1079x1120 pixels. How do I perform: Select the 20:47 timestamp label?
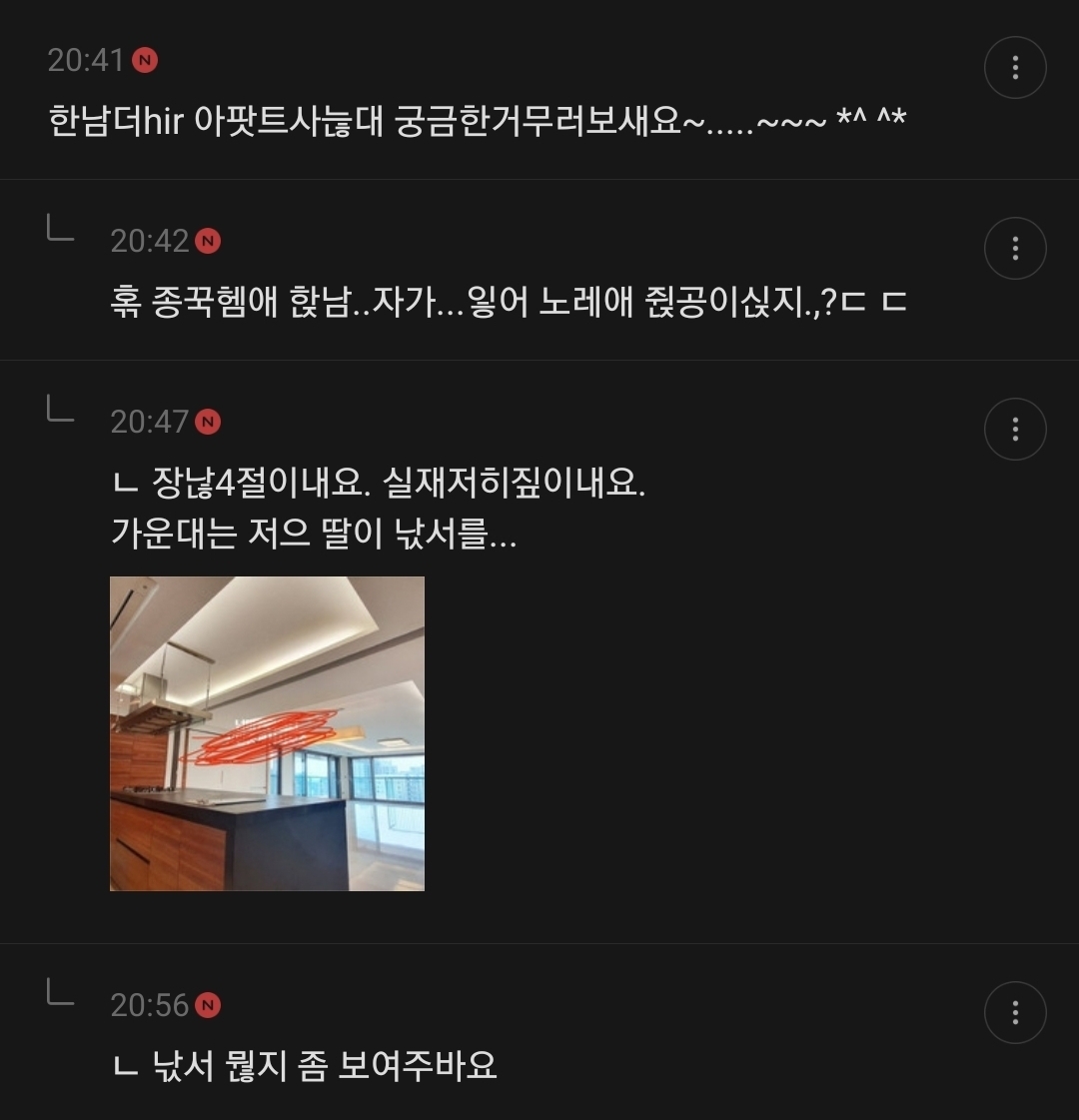tap(151, 421)
